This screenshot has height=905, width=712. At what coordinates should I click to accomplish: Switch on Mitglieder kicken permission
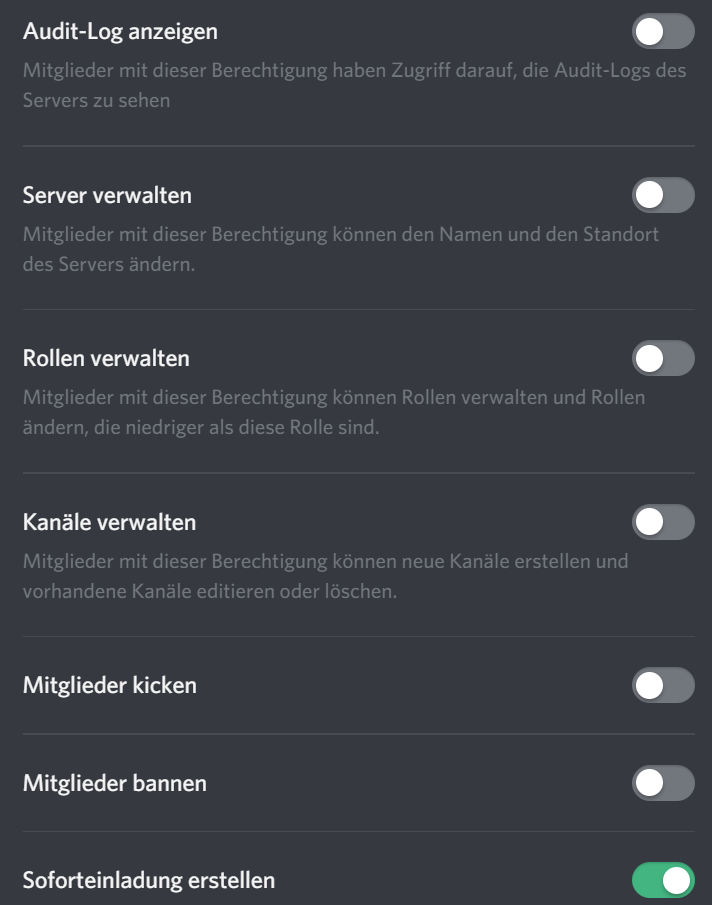[663, 685]
